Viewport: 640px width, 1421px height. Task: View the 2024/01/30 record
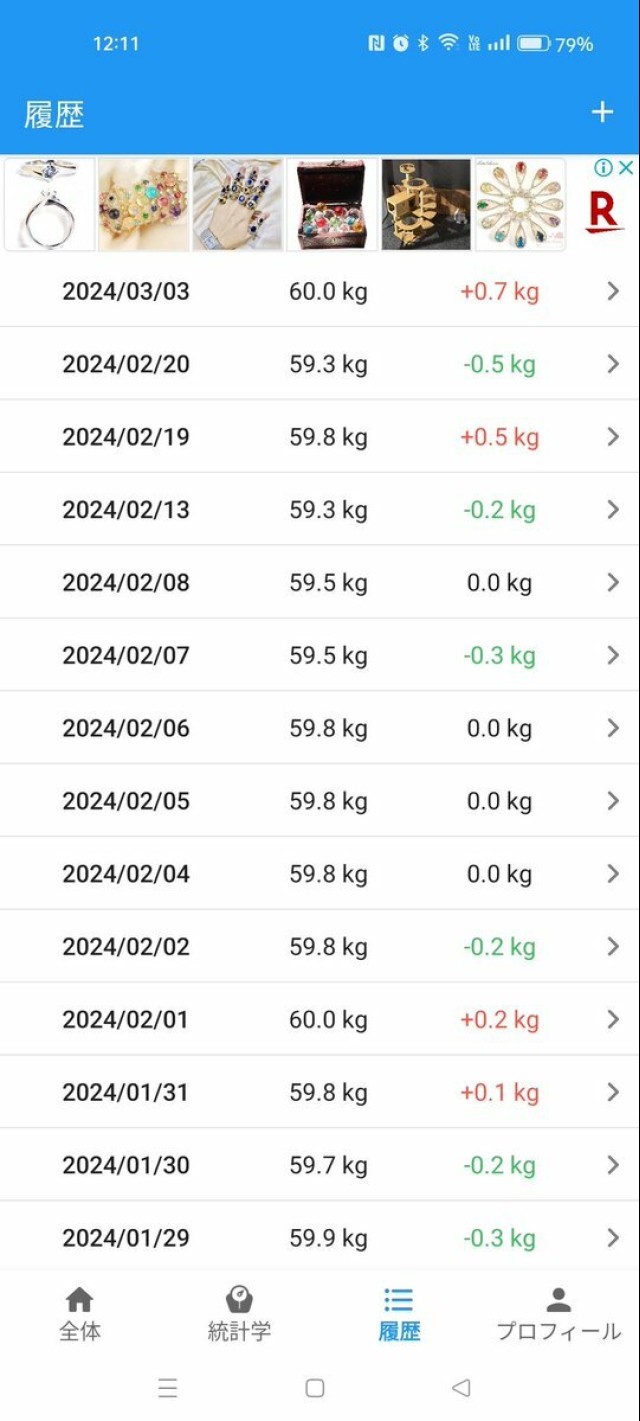(320, 1165)
